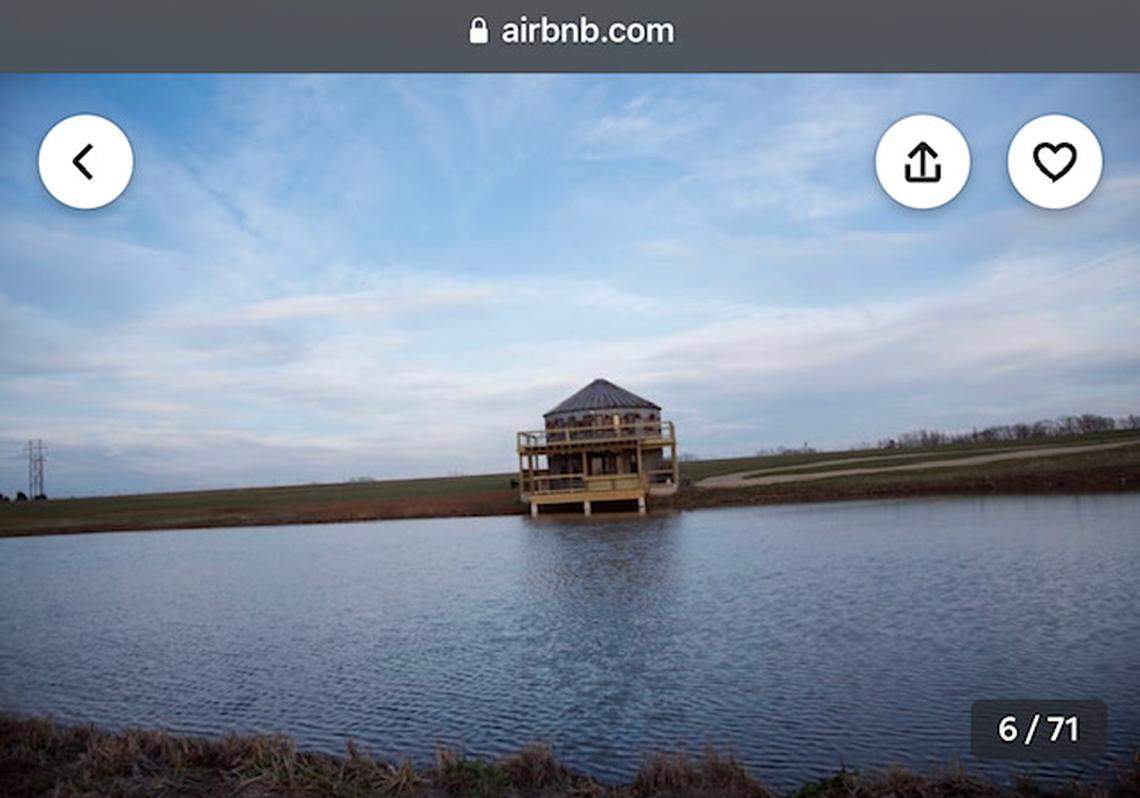
Task: Save listing with the heart icon
Action: pos(1054,161)
